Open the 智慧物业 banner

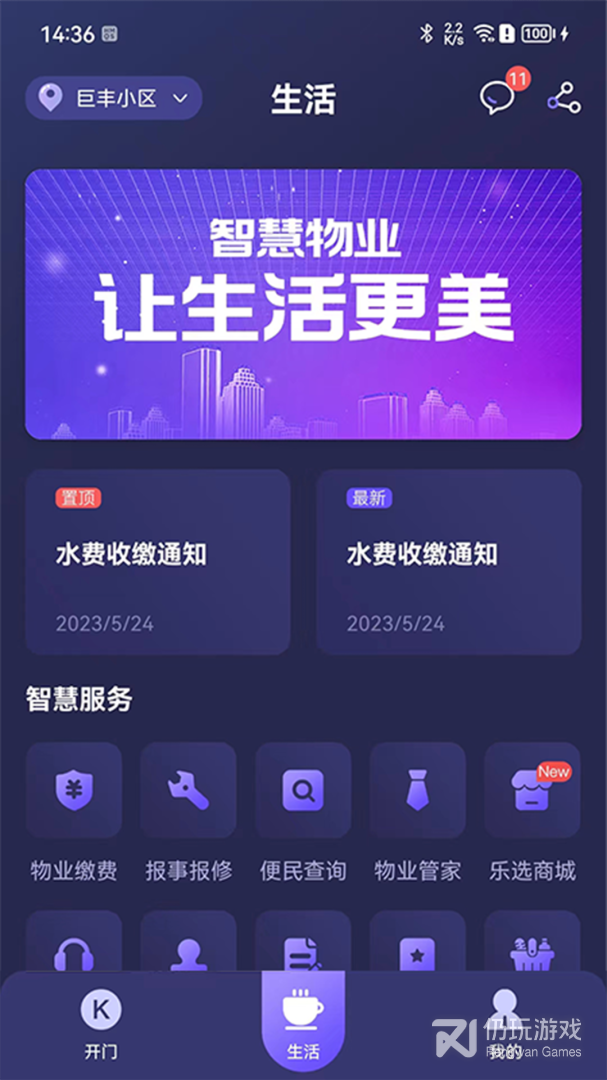tap(303, 304)
